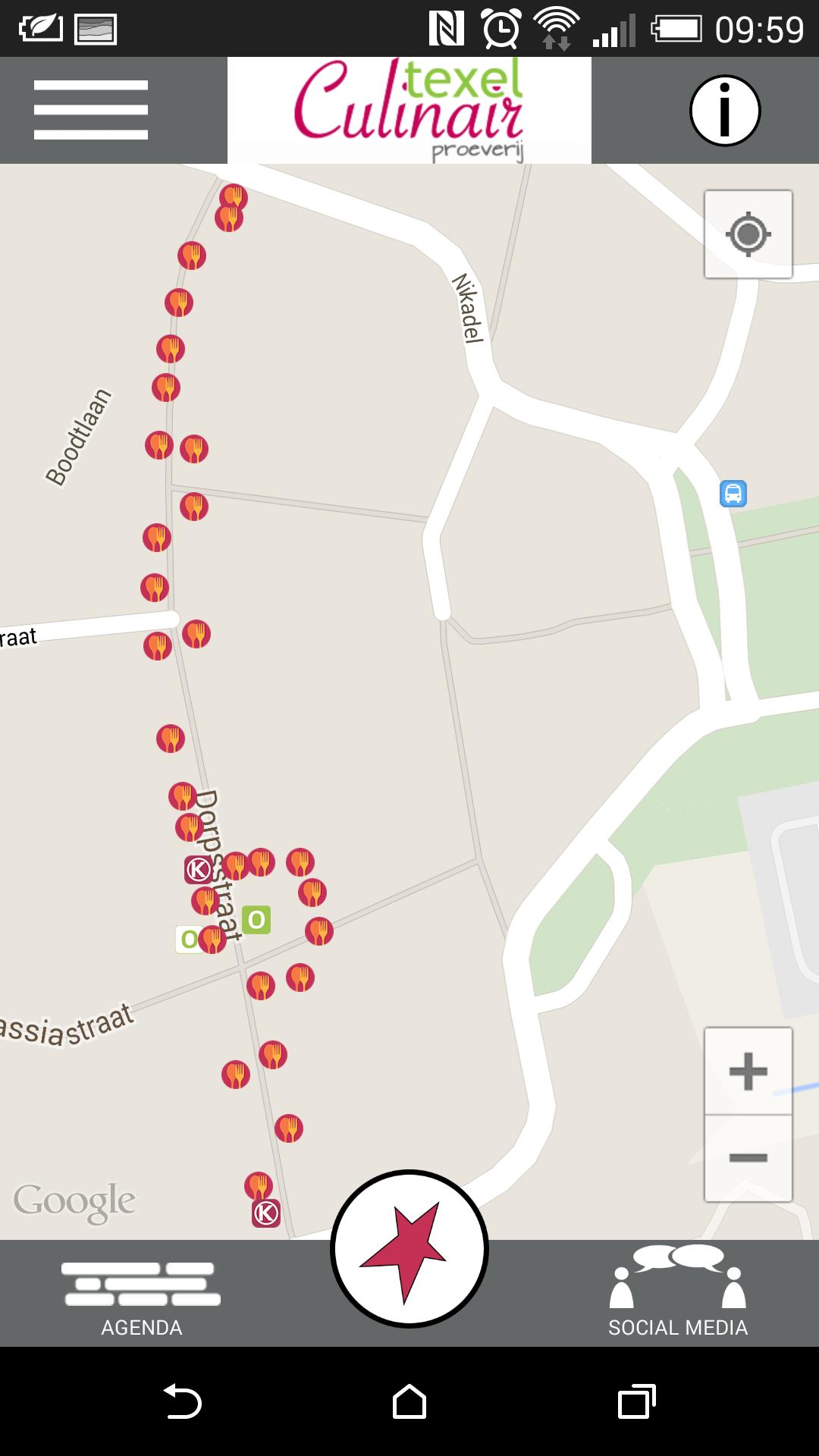Center map on my location
The height and width of the screenshot is (1456, 819).
(x=748, y=234)
